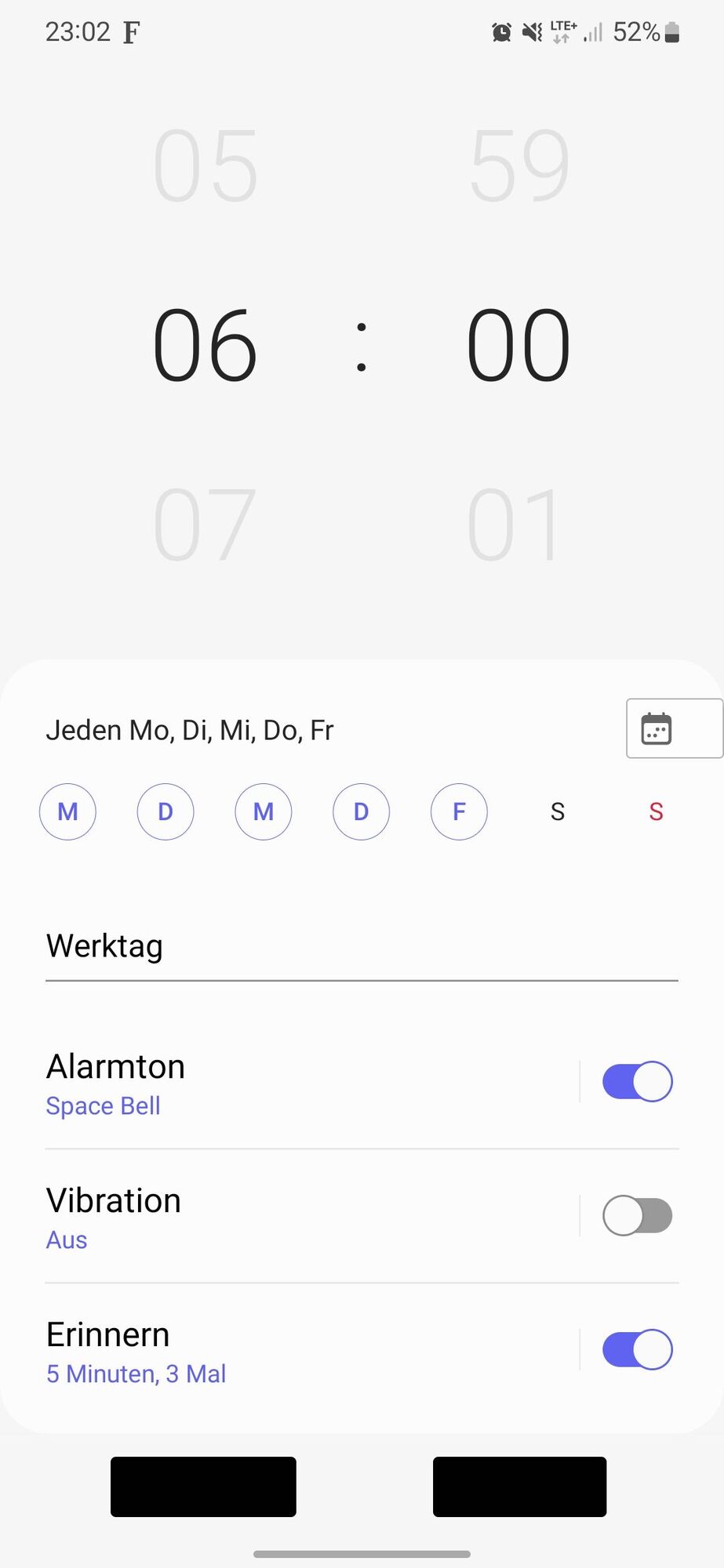The image size is (724, 1568).
Task: Disable the Erinnern switch
Action: (637, 1350)
